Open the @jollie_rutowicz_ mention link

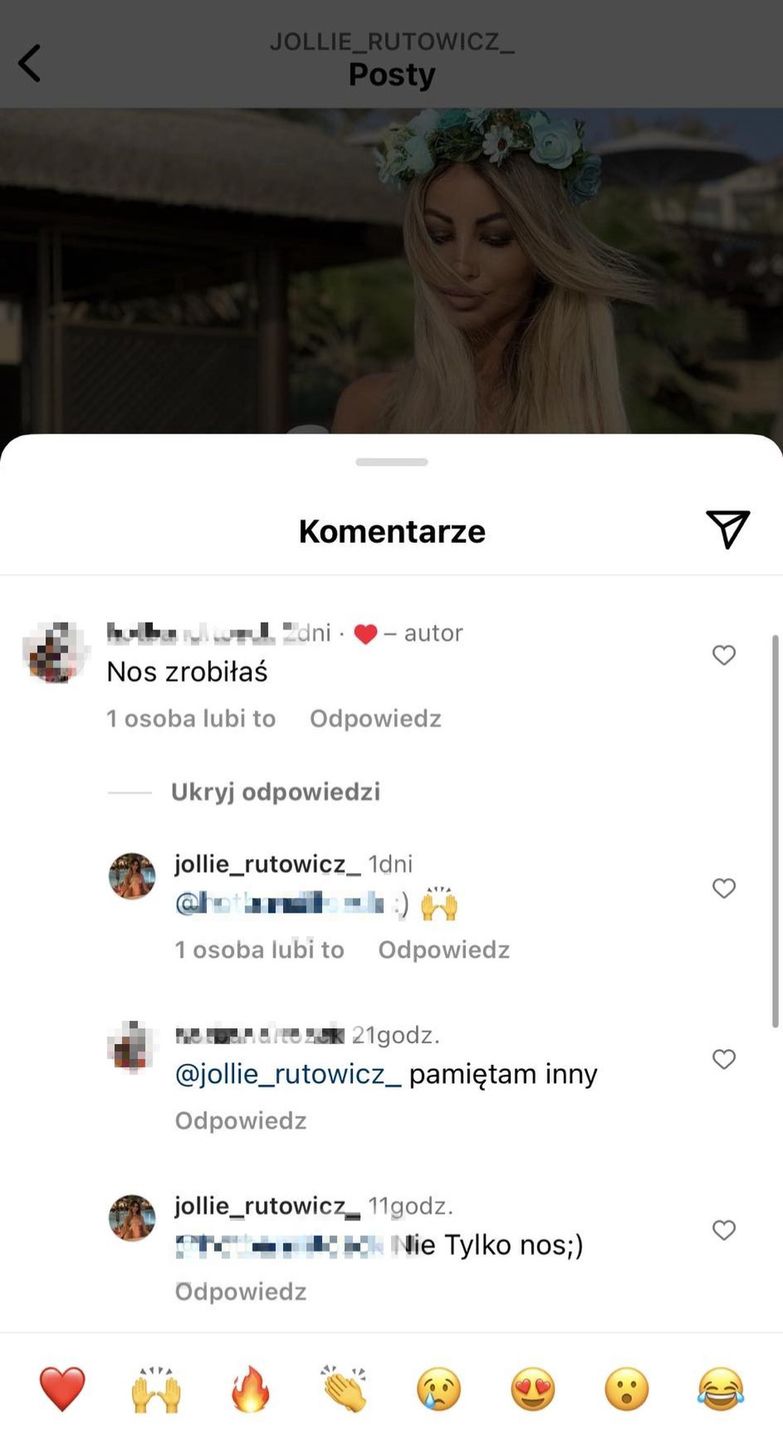[288, 1074]
